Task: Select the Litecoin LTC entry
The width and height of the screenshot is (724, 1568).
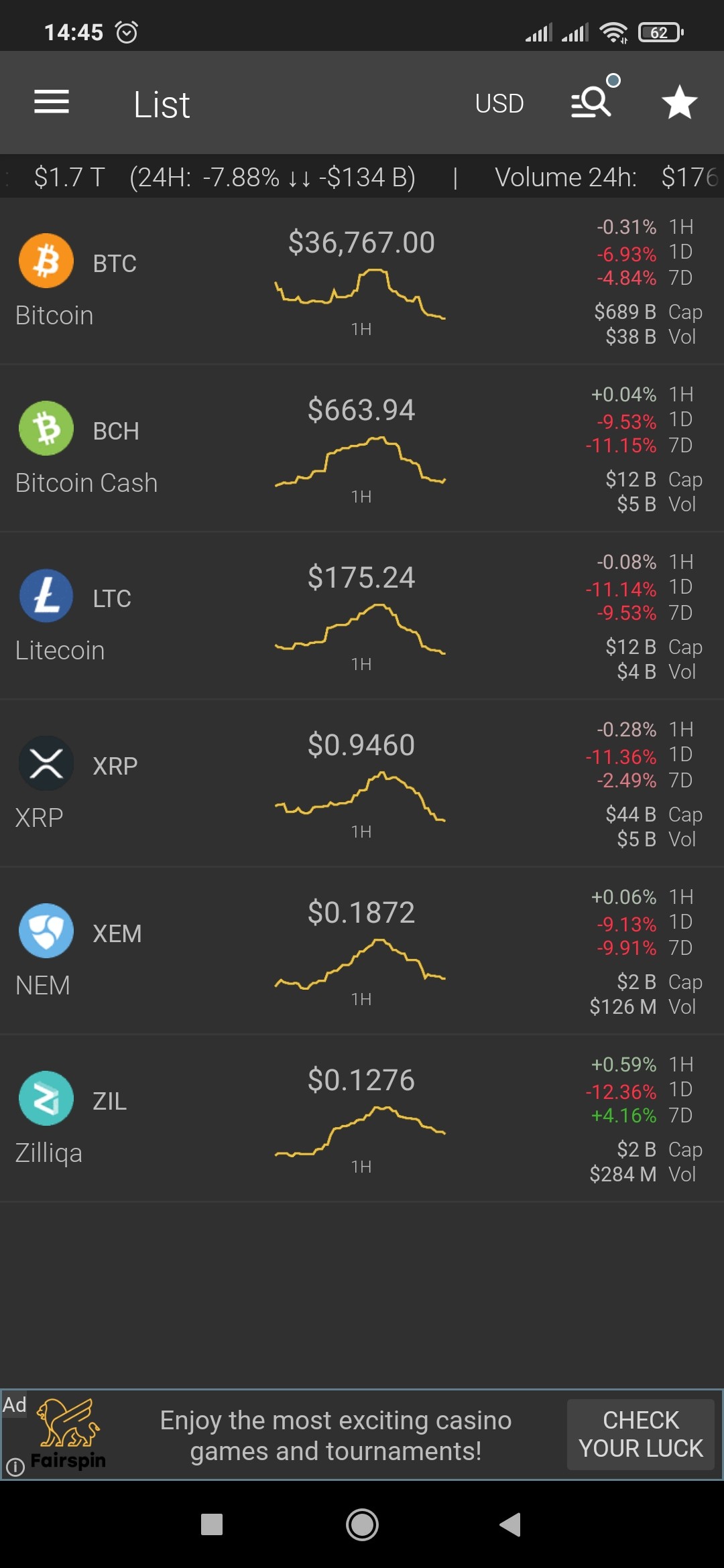Action: coord(362,616)
